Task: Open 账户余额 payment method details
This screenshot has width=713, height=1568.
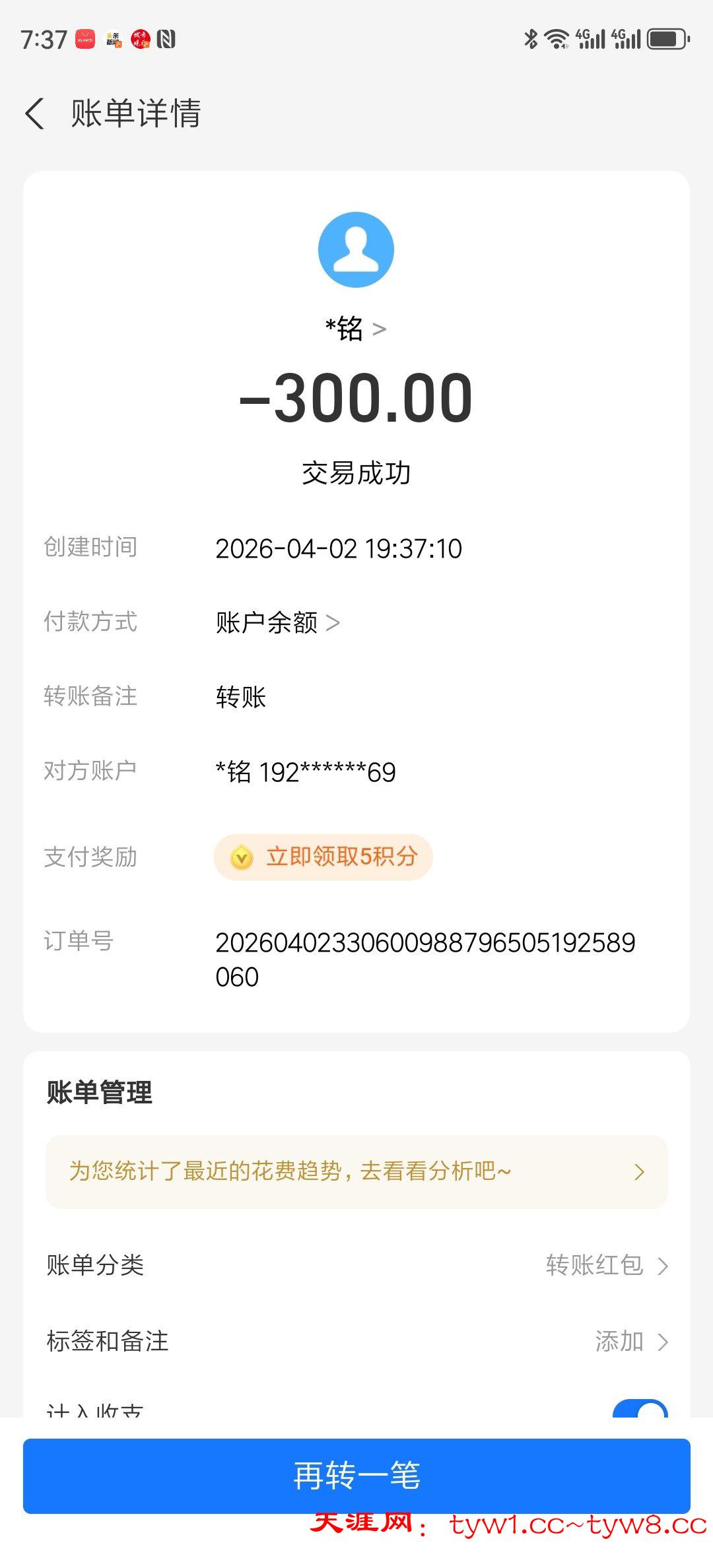Action: coord(277,622)
